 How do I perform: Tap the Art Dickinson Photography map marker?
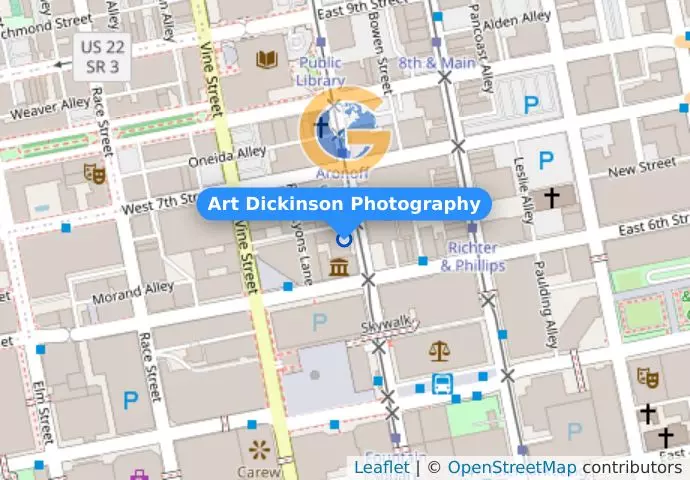coord(345,238)
